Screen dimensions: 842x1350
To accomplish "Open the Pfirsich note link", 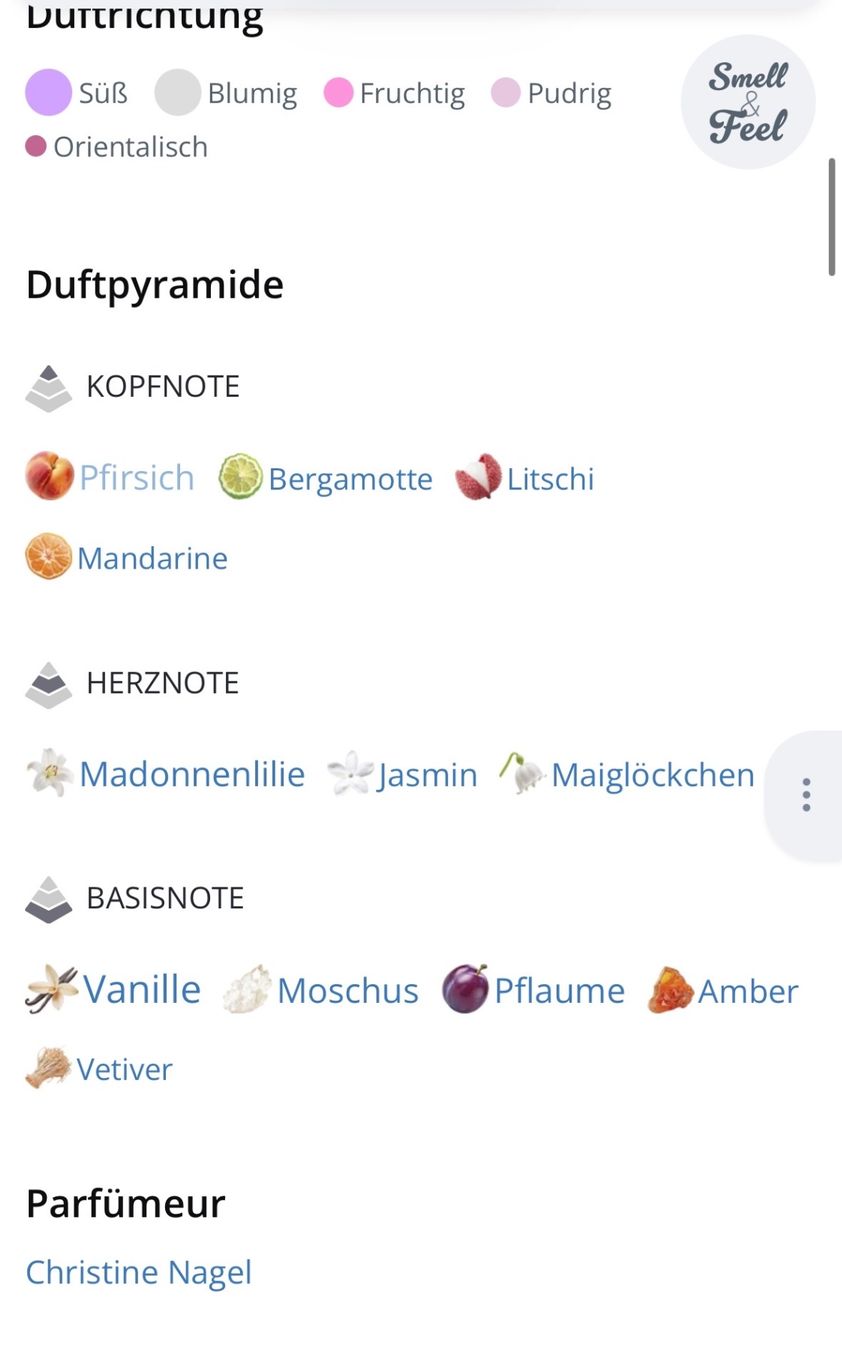I will click(110, 477).
